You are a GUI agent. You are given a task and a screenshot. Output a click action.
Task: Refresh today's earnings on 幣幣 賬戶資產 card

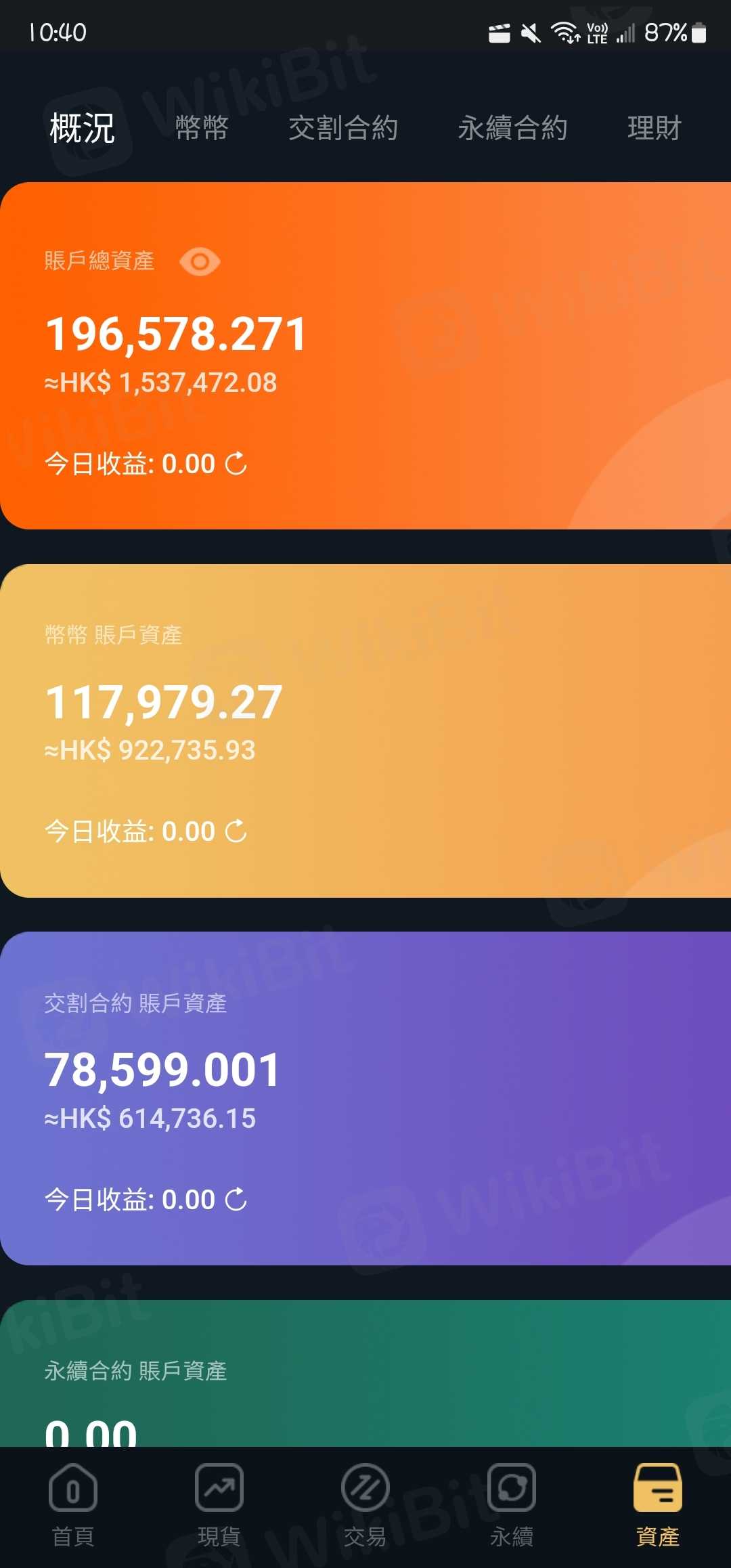click(236, 831)
